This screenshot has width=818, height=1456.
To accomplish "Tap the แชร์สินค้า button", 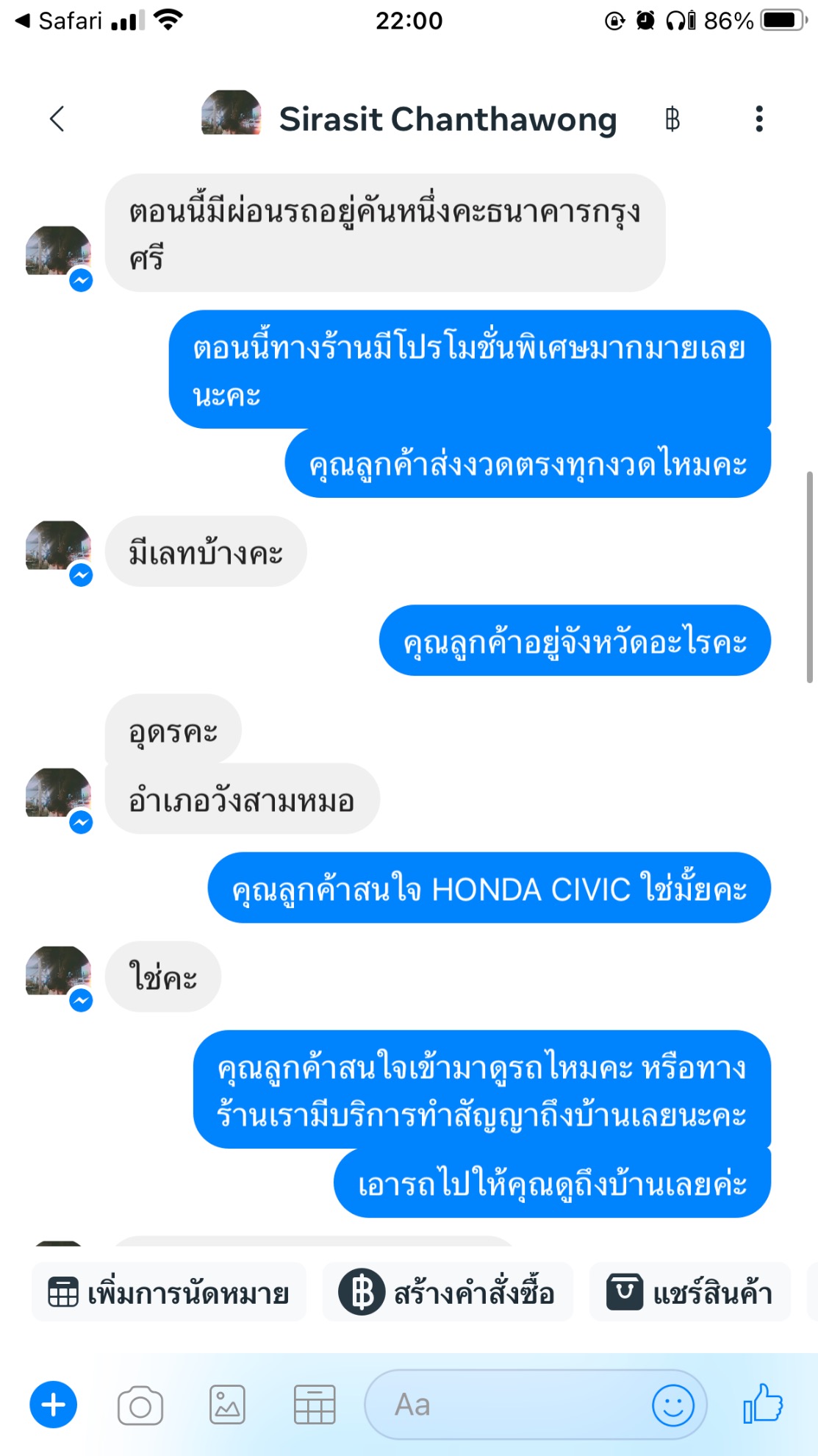I will pyautogui.click(x=690, y=1292).
